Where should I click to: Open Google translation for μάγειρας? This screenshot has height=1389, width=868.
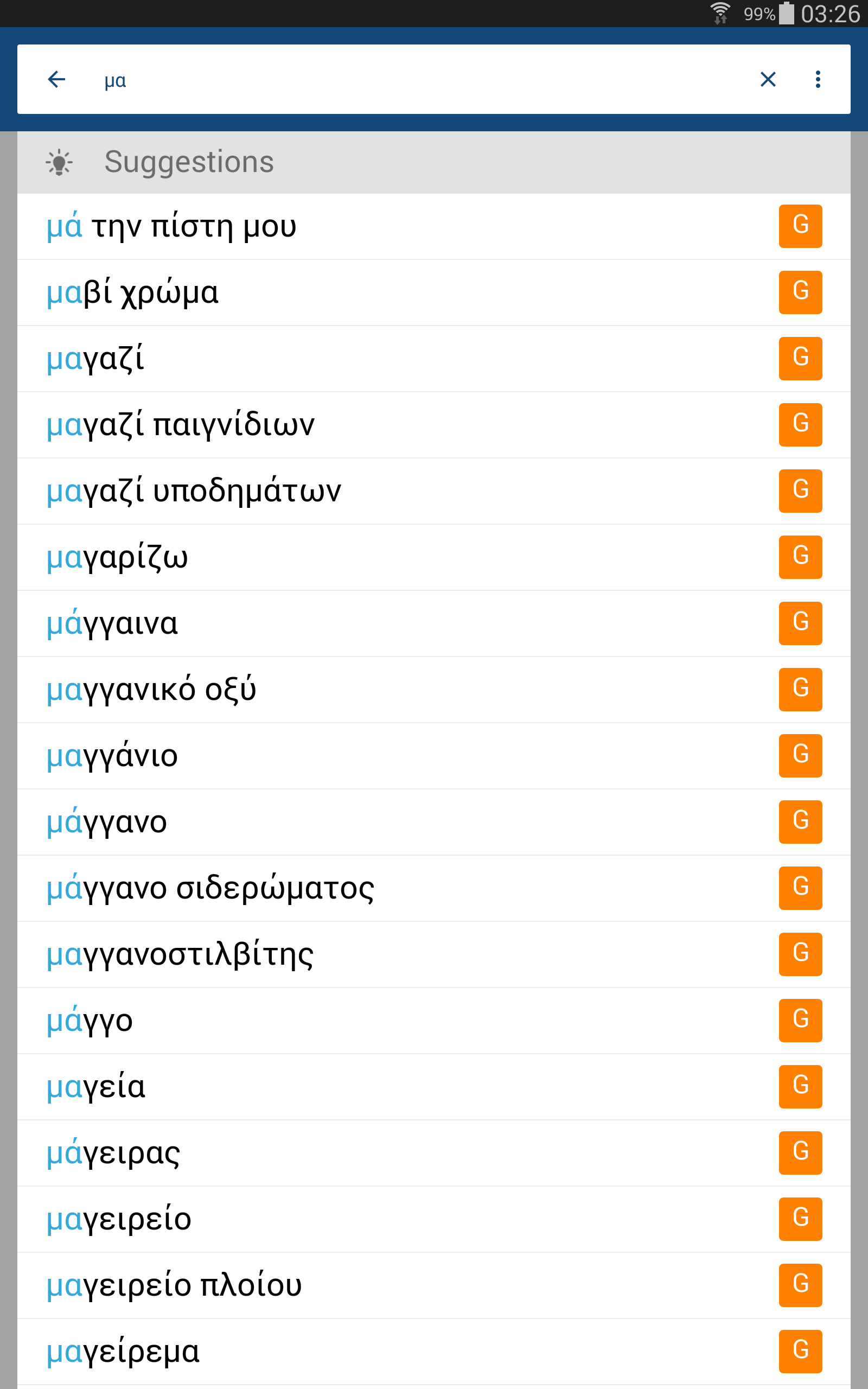pos(800,1152)
